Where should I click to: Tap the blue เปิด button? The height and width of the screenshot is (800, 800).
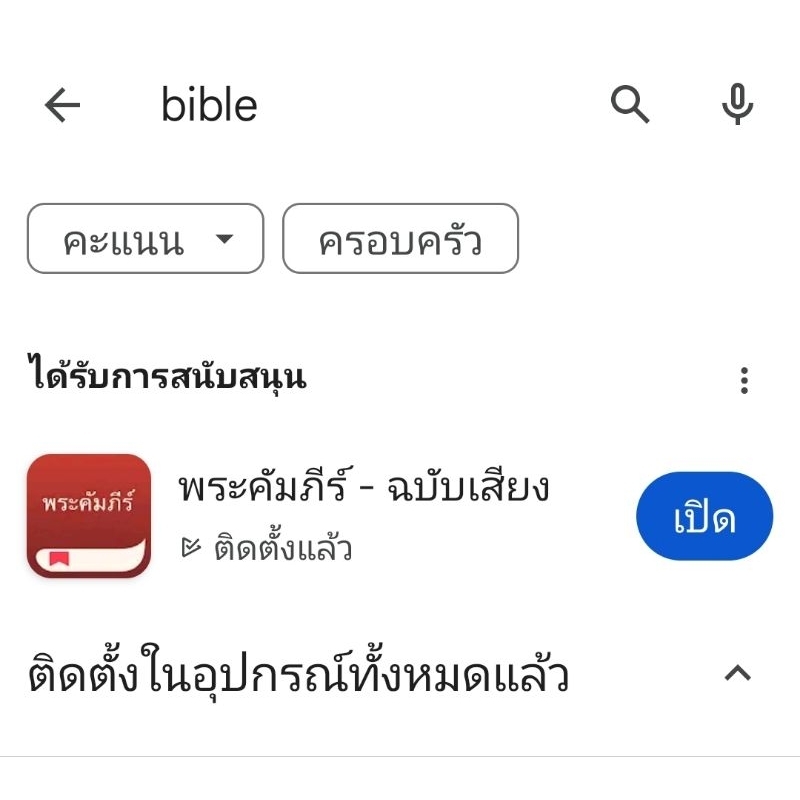[x=704, y=517]
